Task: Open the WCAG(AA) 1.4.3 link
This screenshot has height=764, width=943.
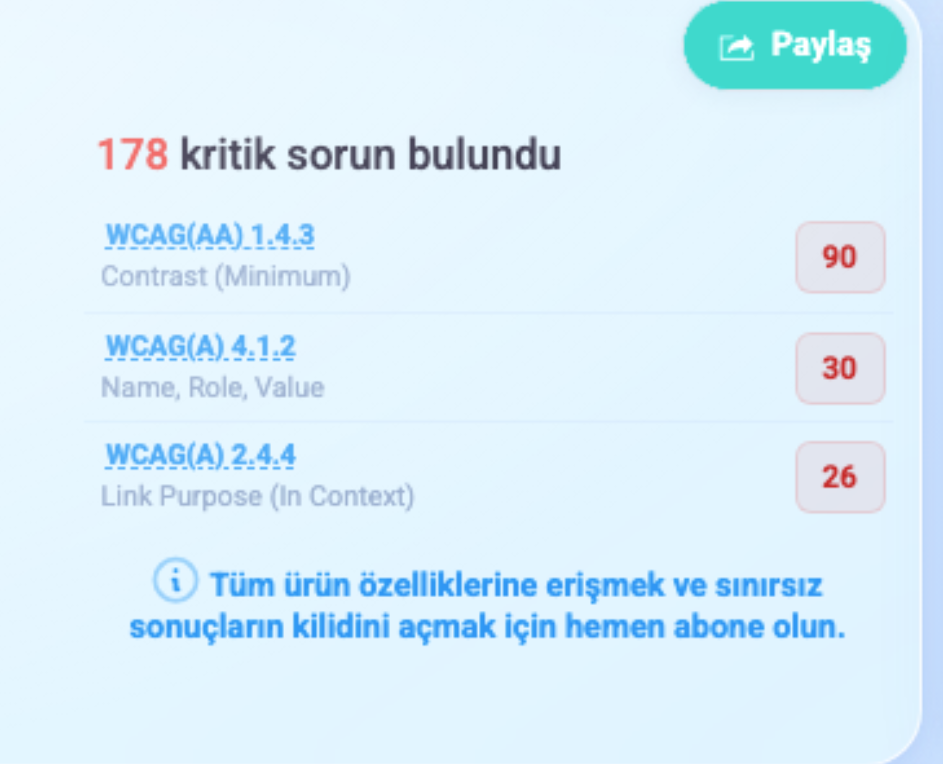Action: 209,236
